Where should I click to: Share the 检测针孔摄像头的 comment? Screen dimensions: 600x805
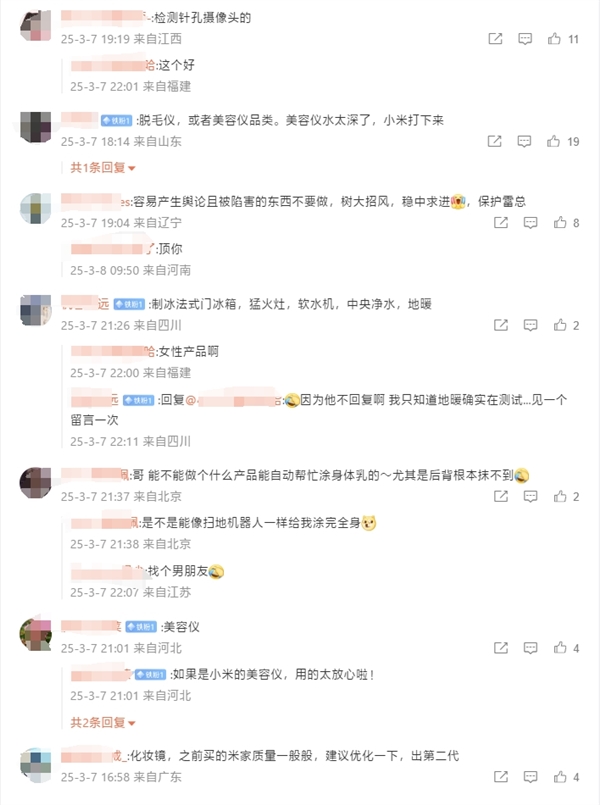(x=495, y=39)
